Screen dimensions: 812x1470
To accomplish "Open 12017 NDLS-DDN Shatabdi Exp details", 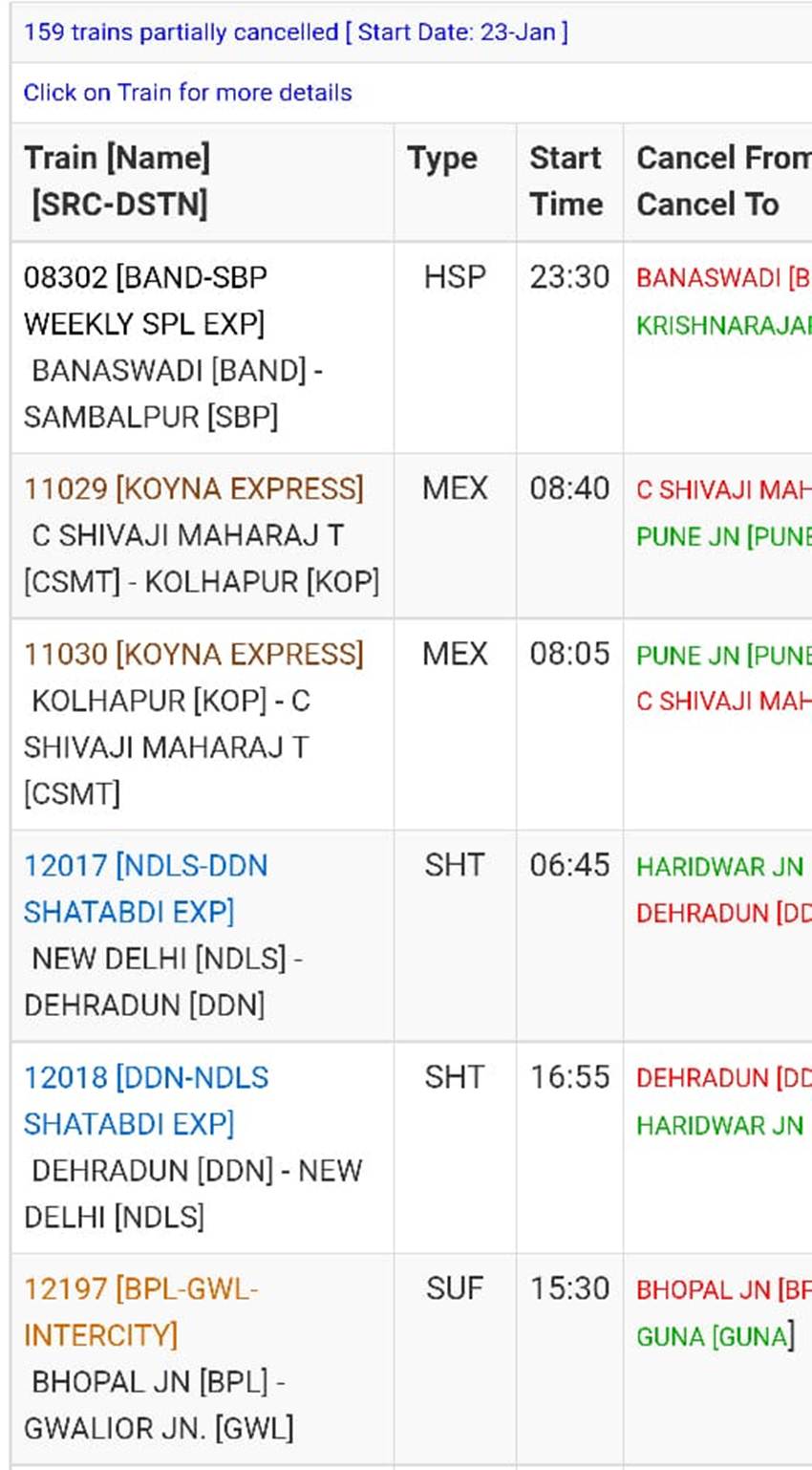I will coord(145,888).
